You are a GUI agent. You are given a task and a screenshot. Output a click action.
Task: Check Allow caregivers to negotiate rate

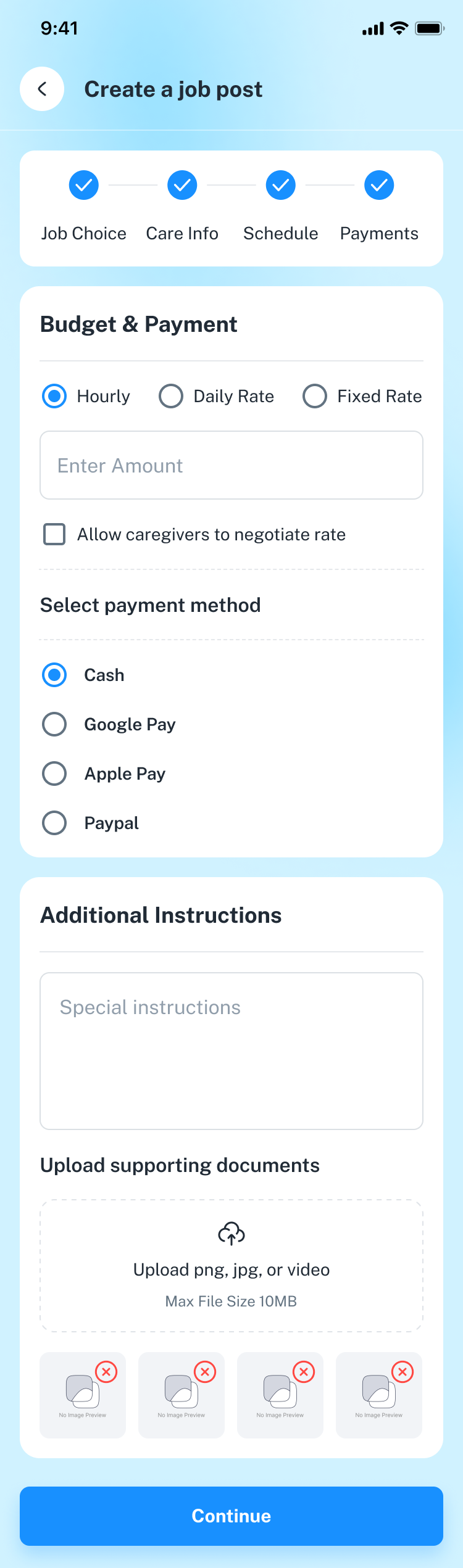click(54, 534)
